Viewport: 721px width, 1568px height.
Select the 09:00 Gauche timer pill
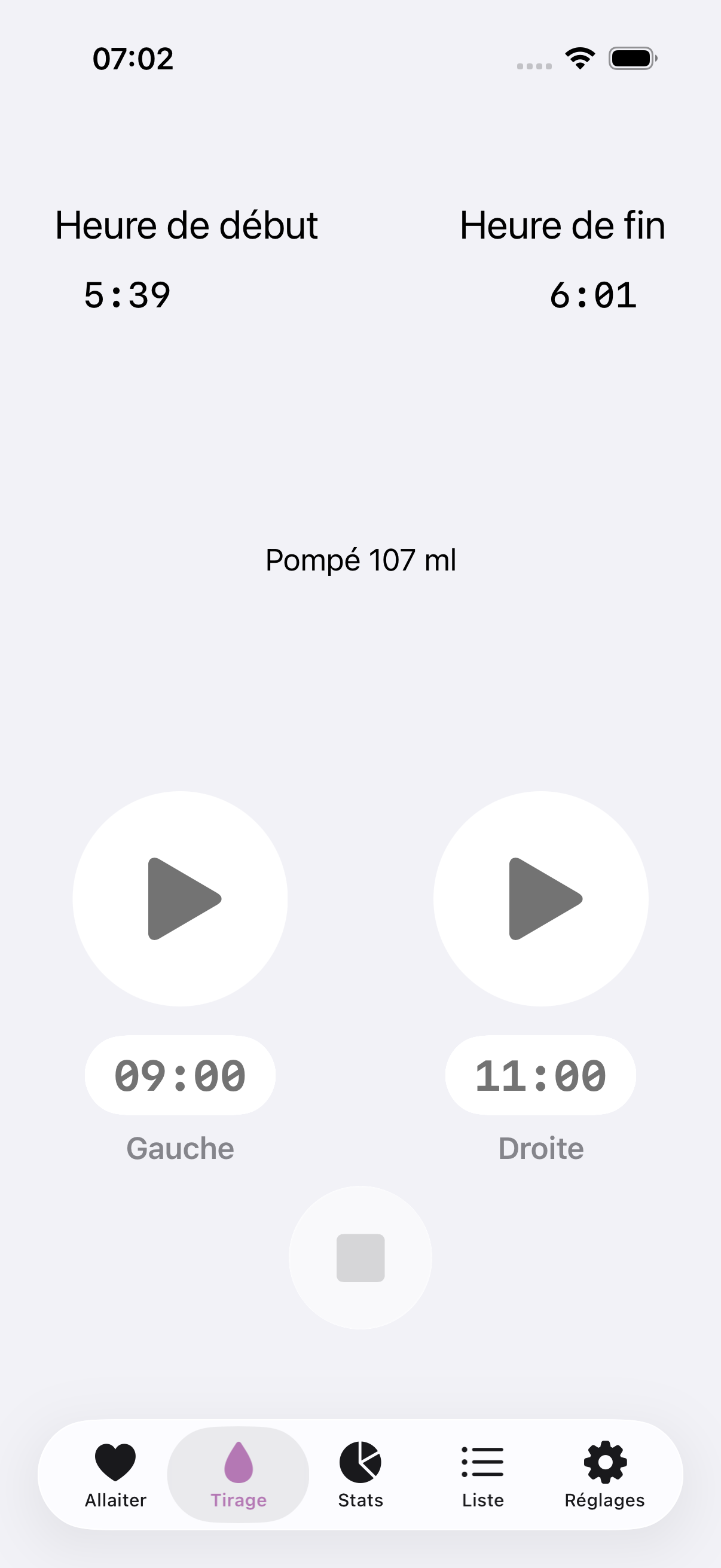(x=180, y=1075)
